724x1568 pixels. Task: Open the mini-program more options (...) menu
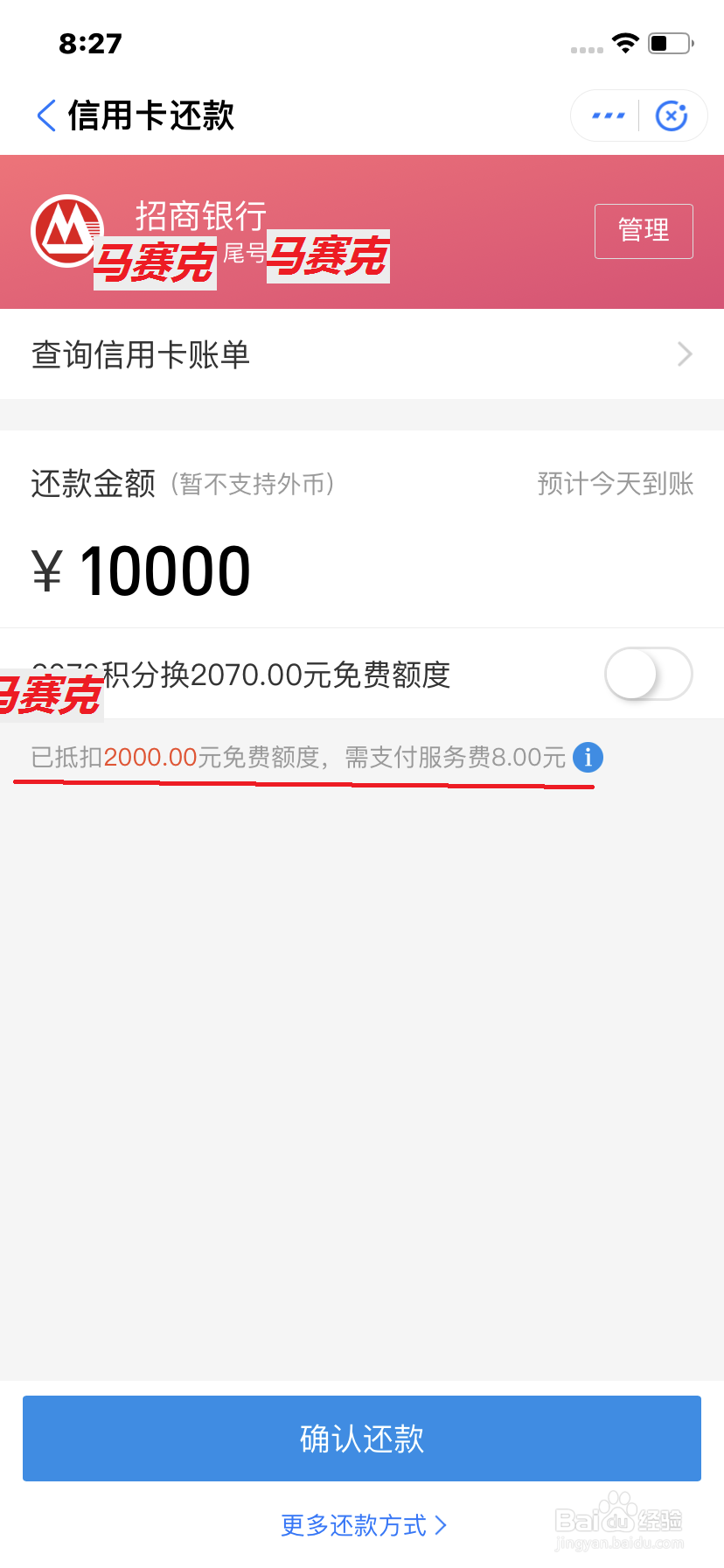607,115
